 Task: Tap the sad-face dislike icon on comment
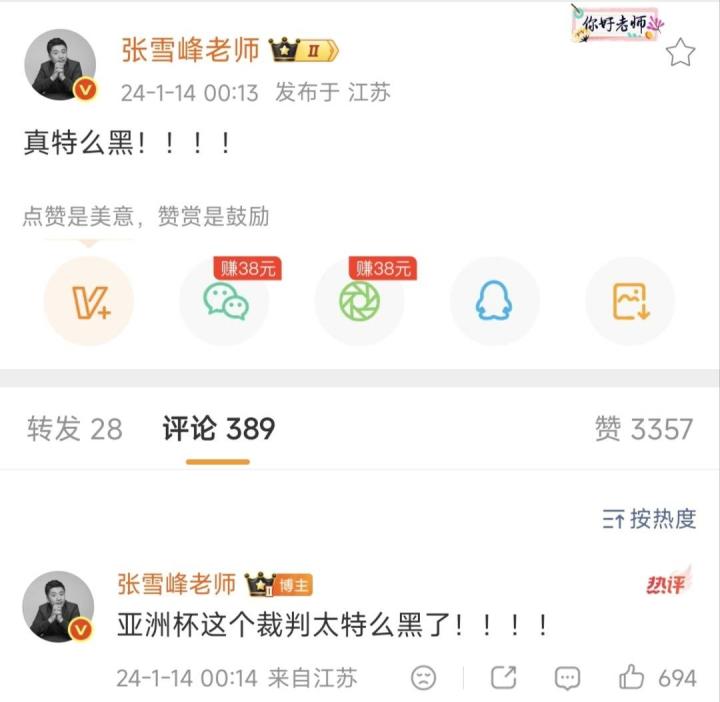point(424,677)
